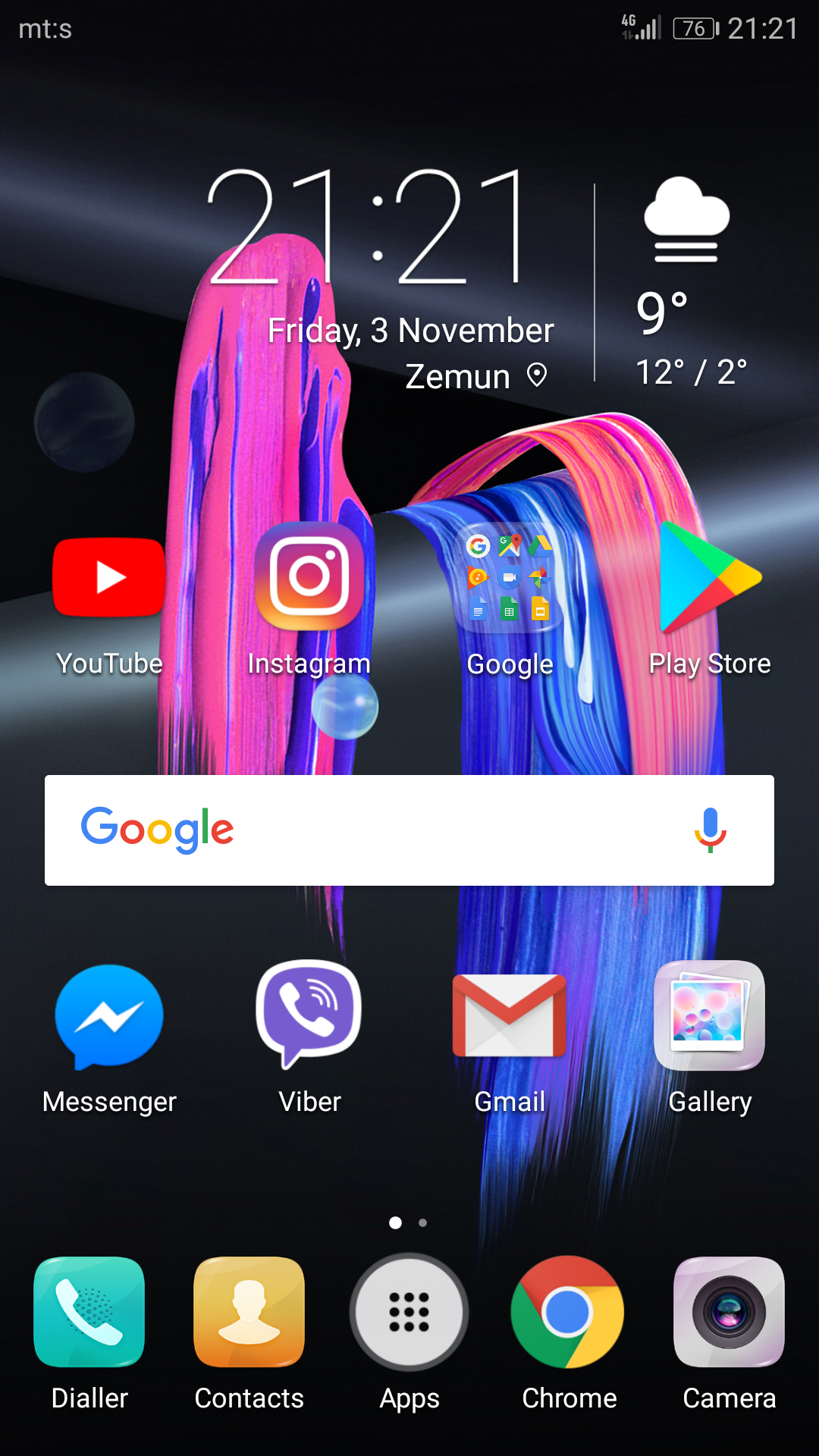Open the Camera

pyautogui.click(x=729, y=1312)
